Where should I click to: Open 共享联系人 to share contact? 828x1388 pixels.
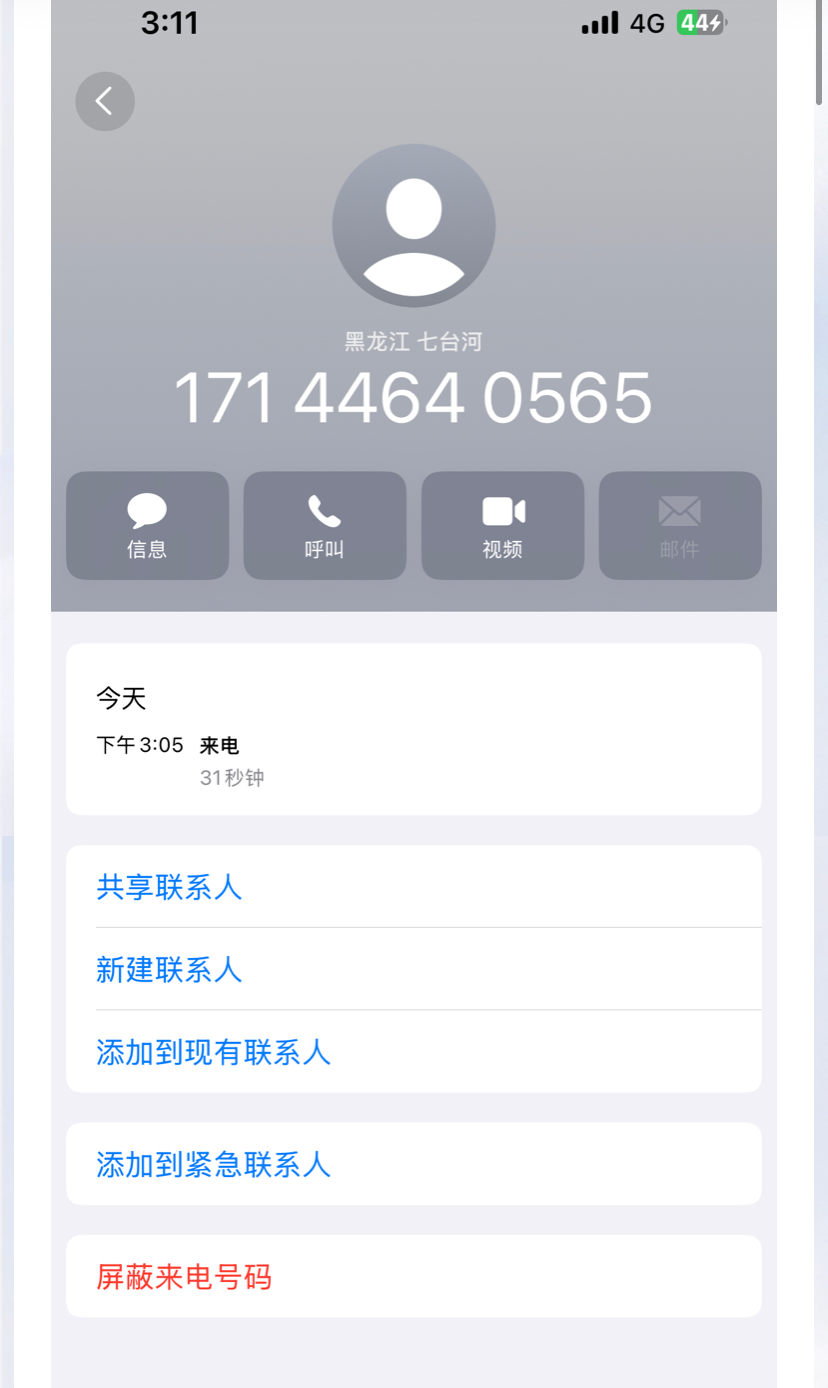click(169, 887)
